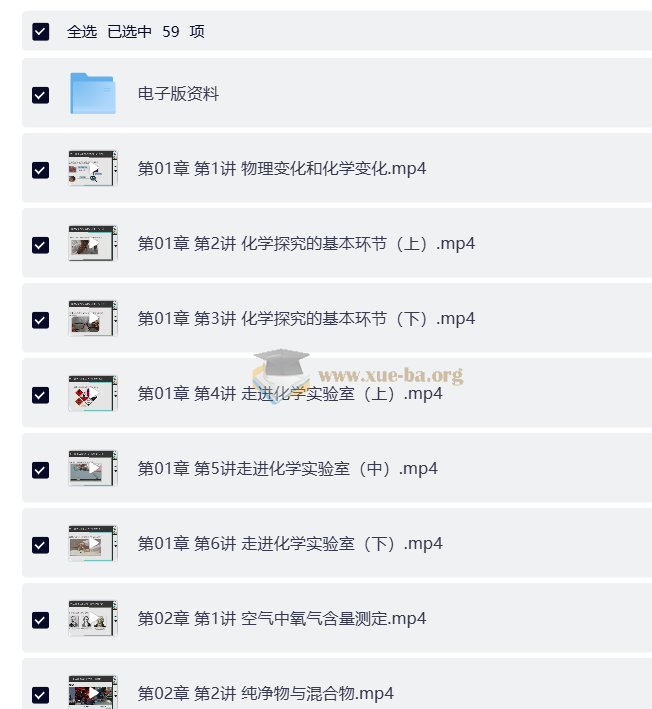Open 第01章 第6讲 走进化学实验室（下）
Image resolution: width=652 pixels, height=709 pixels.
click(290, 544)
